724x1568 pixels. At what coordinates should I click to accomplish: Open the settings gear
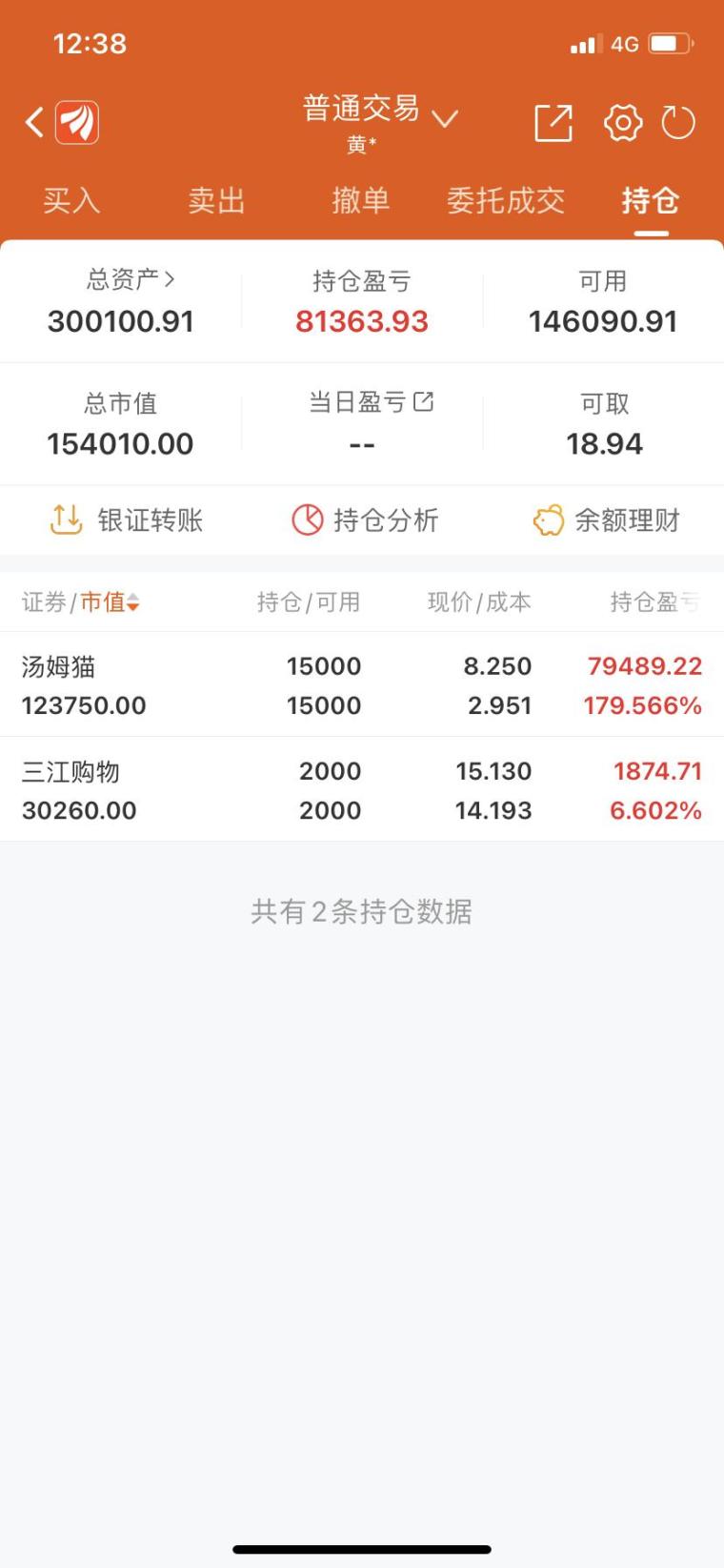tap(622, 123)
